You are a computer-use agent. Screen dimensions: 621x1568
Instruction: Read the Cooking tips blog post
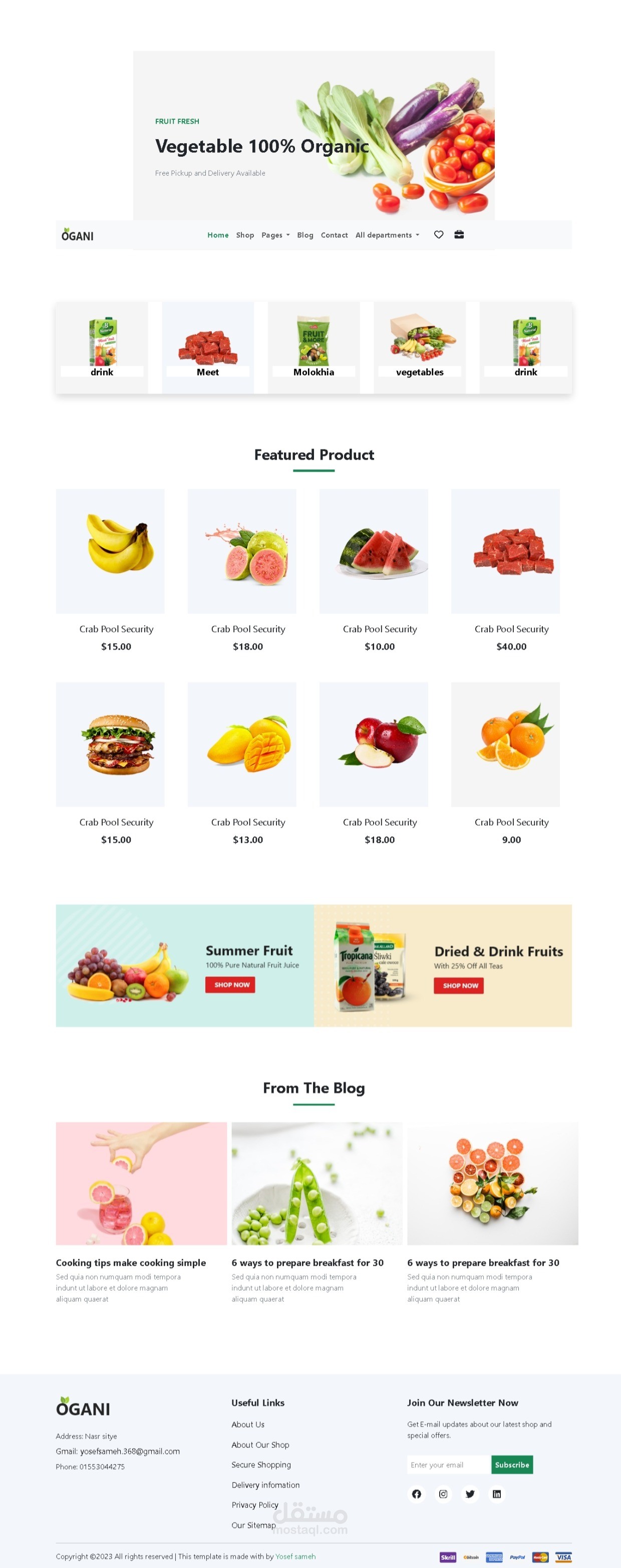(131, 1262)
